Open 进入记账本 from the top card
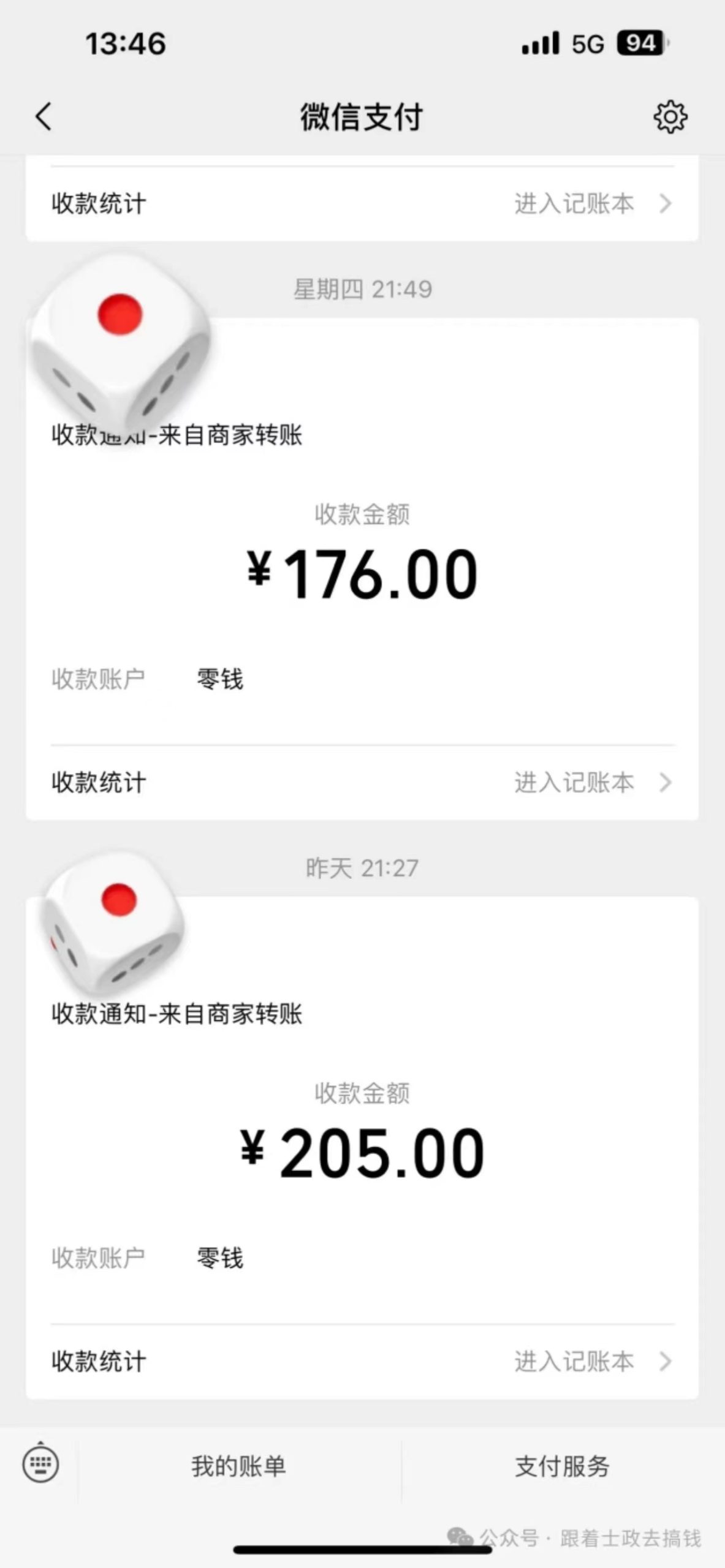 click(x=575, y=203)
